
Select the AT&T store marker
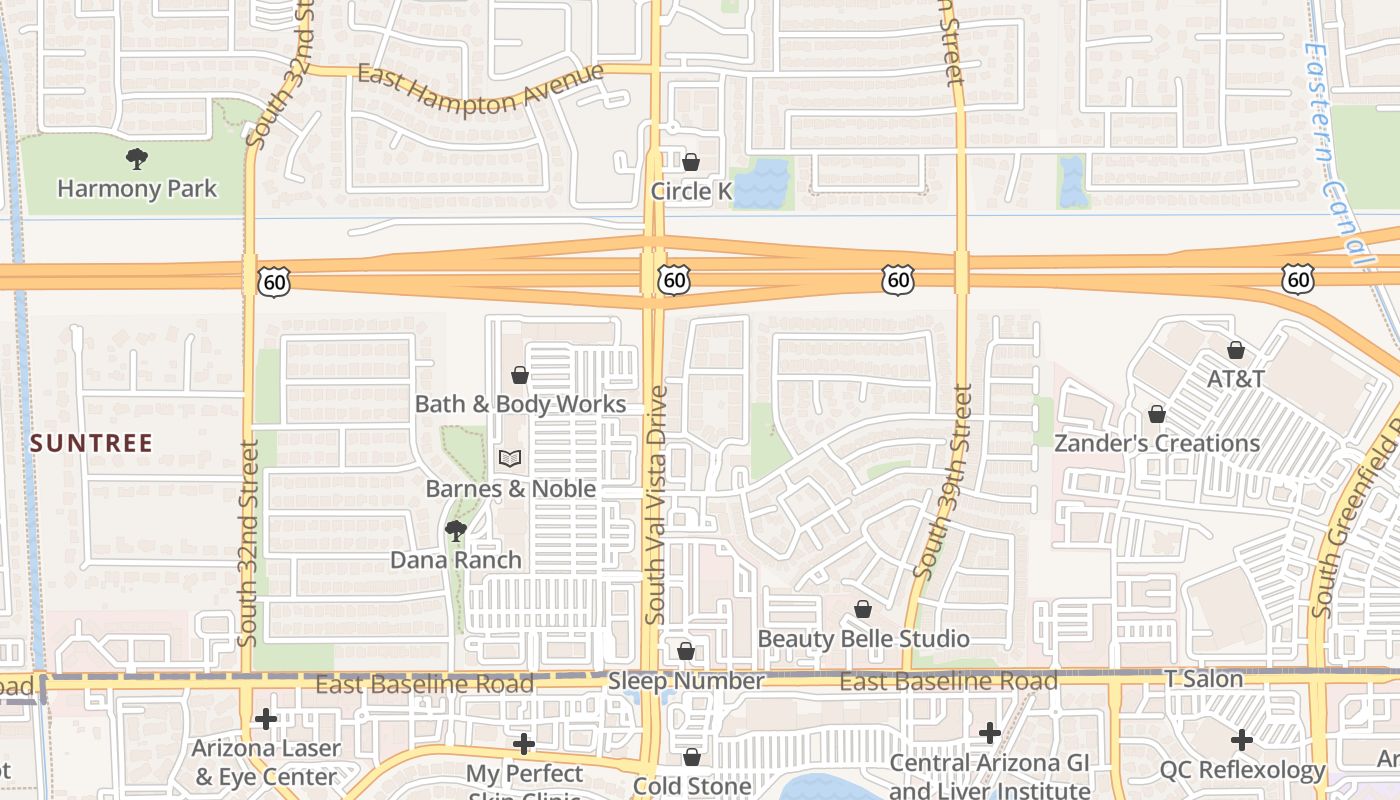(1236, 351)
